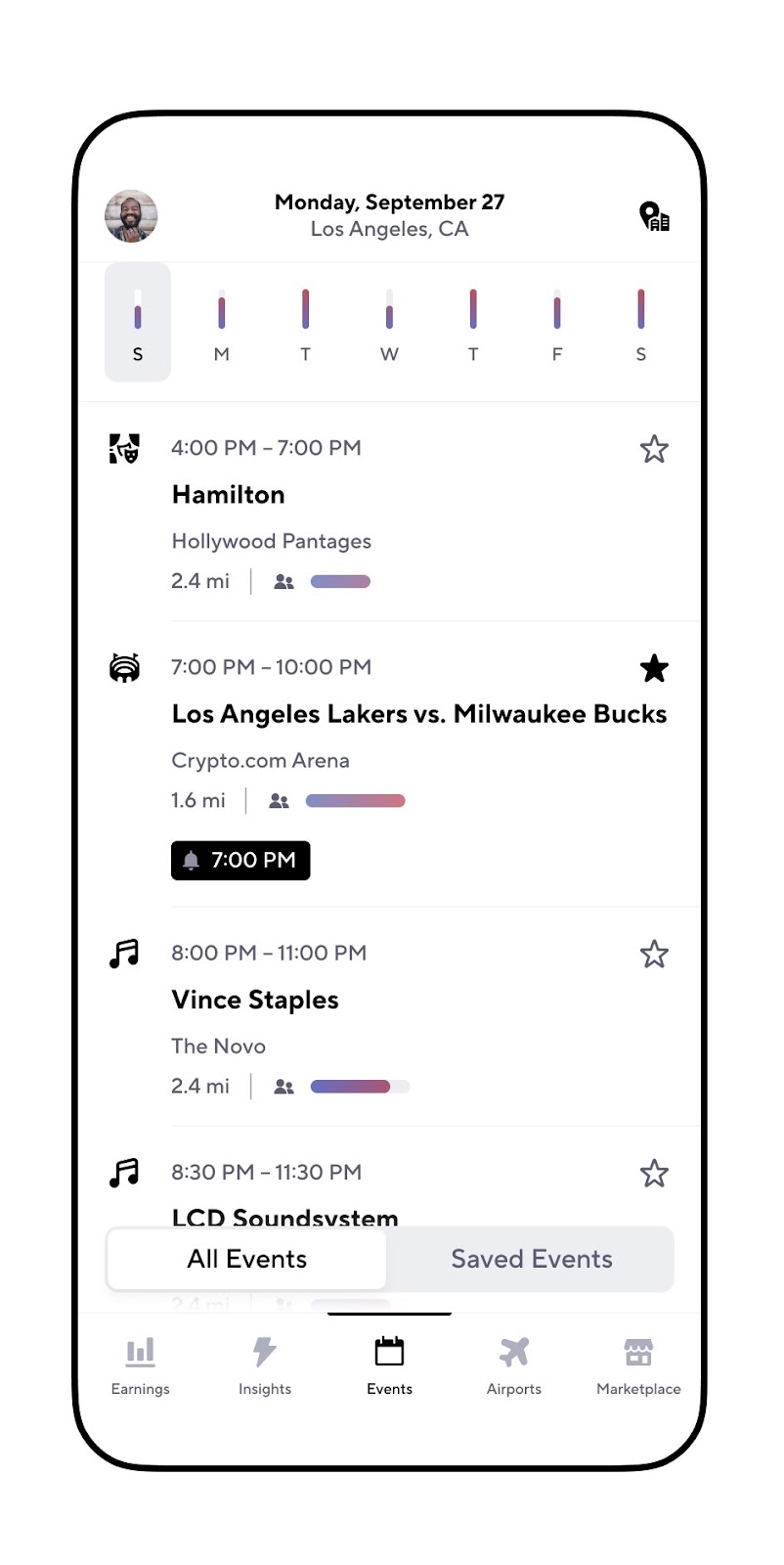This screenshot has height=1565, width=784.
Task: Show Saved Events
Action: [x=531, y=1259]
